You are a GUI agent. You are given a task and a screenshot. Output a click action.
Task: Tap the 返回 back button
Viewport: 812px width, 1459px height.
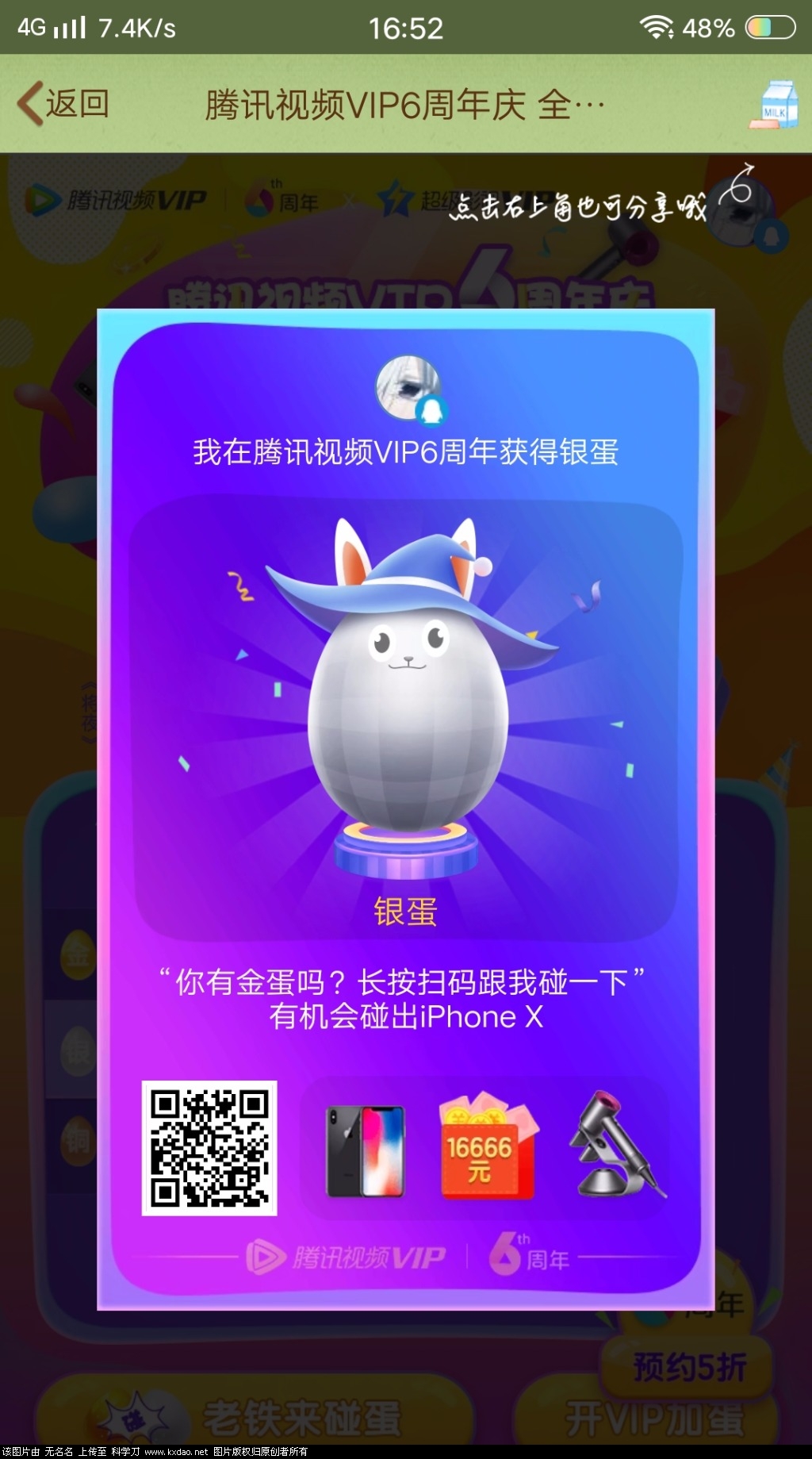[63, 104]
